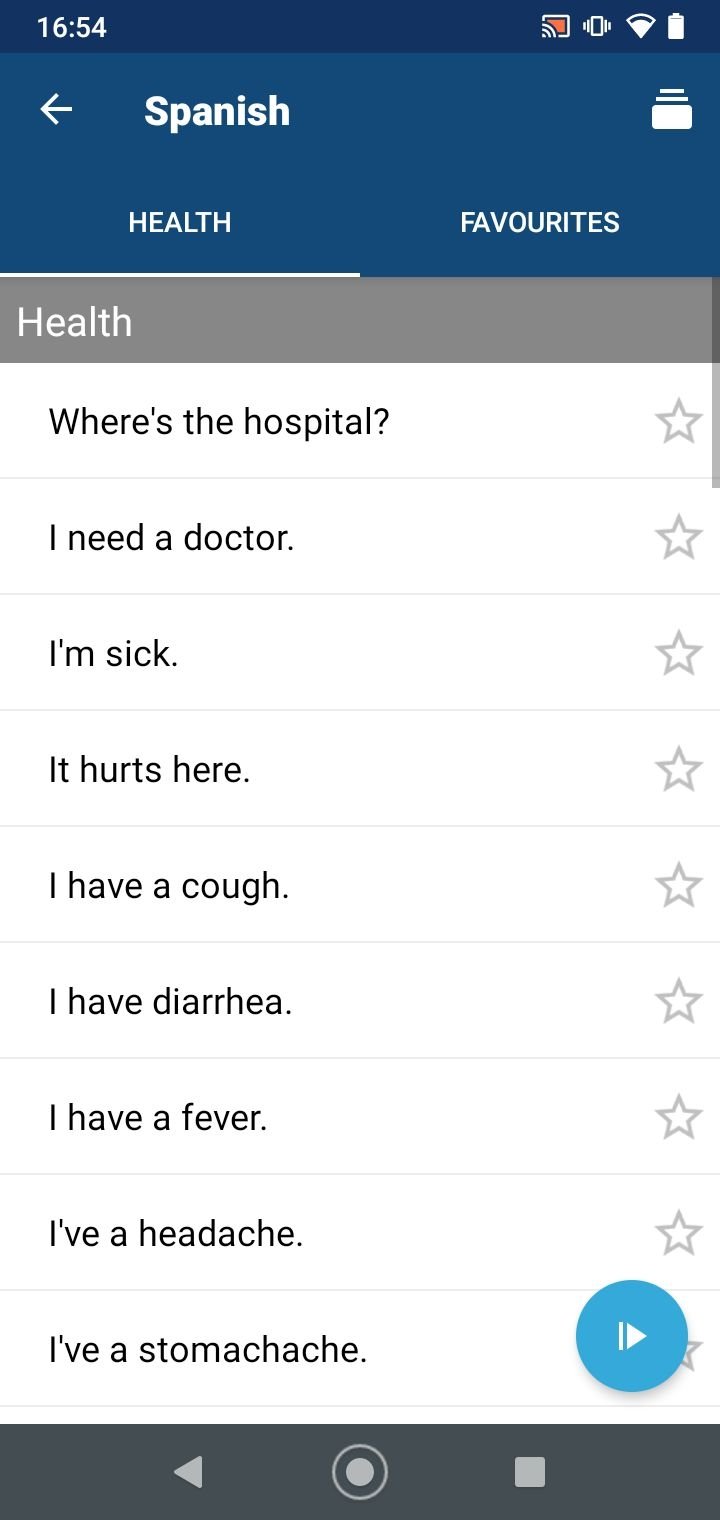Viewport: 720px width, 1520px height.
Task: Start playback with the blue play button
Action: click(x=632, y=1336)
